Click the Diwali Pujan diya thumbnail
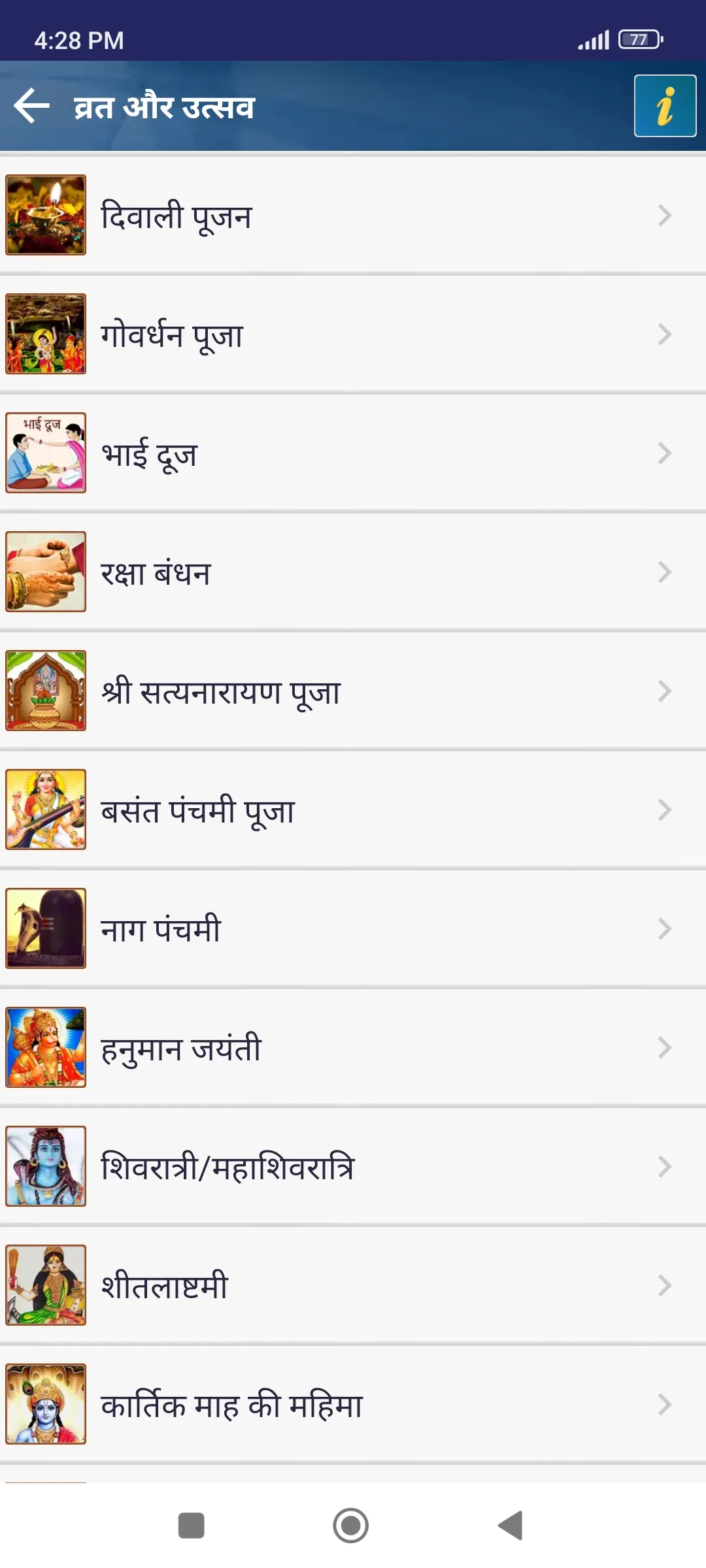 tap(46, 216)
